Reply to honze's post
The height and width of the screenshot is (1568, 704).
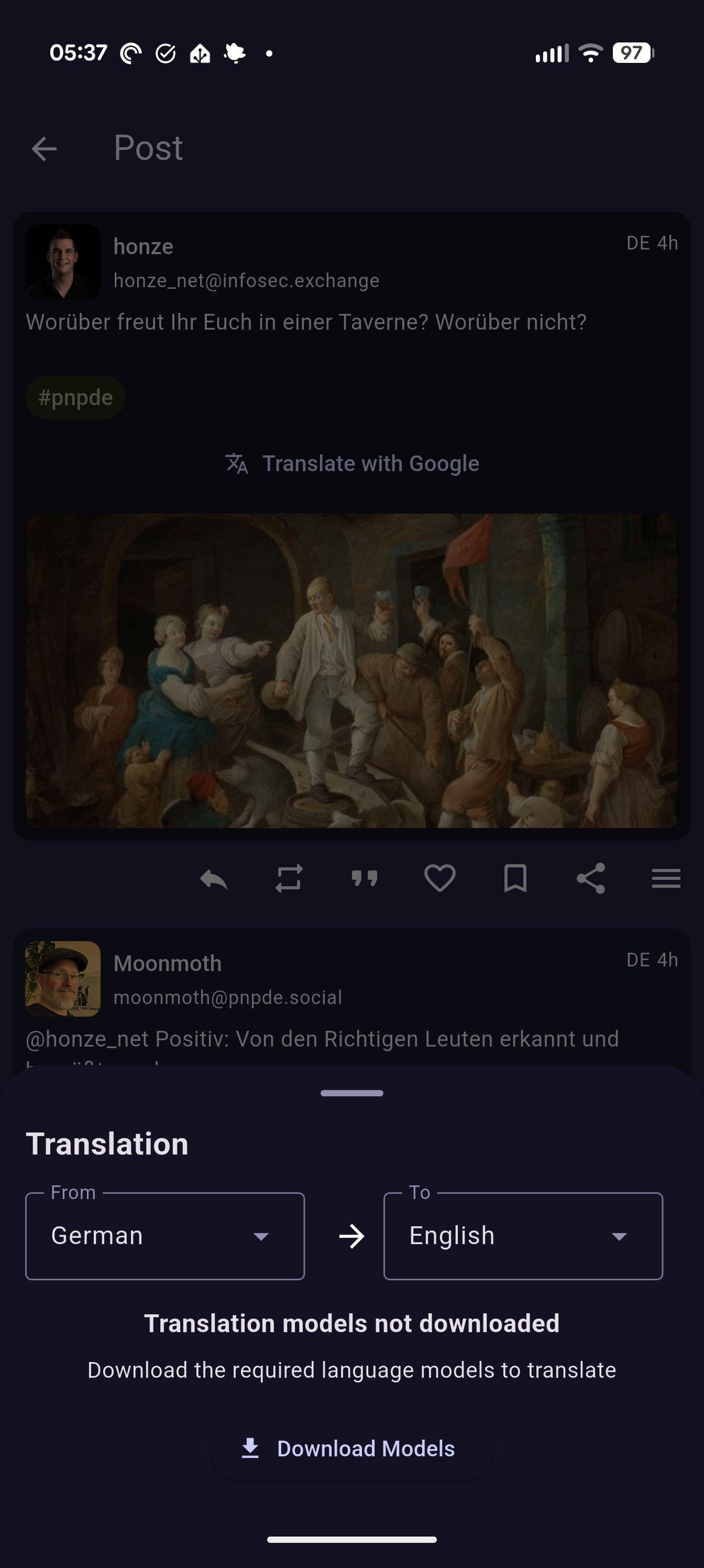pyautogui.click(x=214, y=878)
